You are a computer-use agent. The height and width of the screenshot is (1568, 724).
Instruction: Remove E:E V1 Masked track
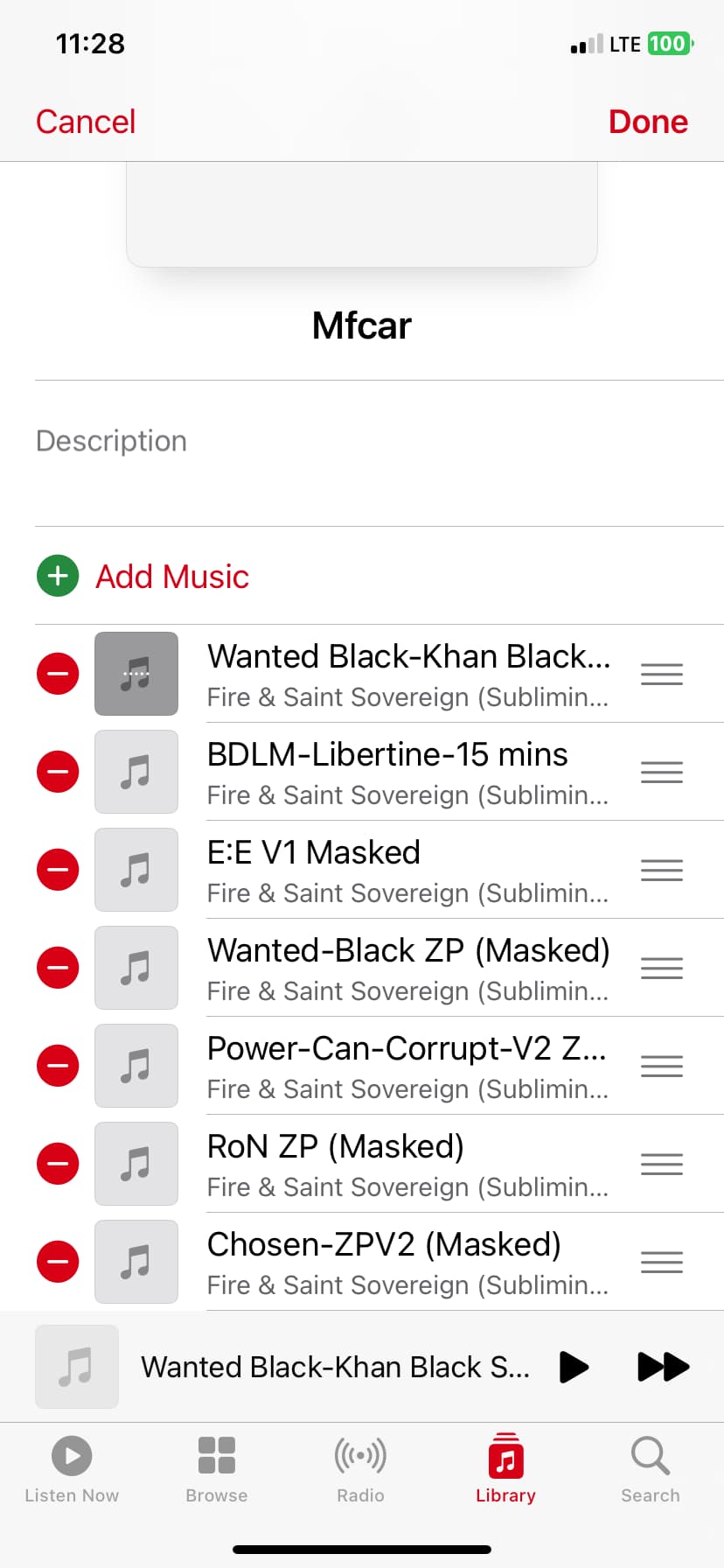tap(58, 870)
